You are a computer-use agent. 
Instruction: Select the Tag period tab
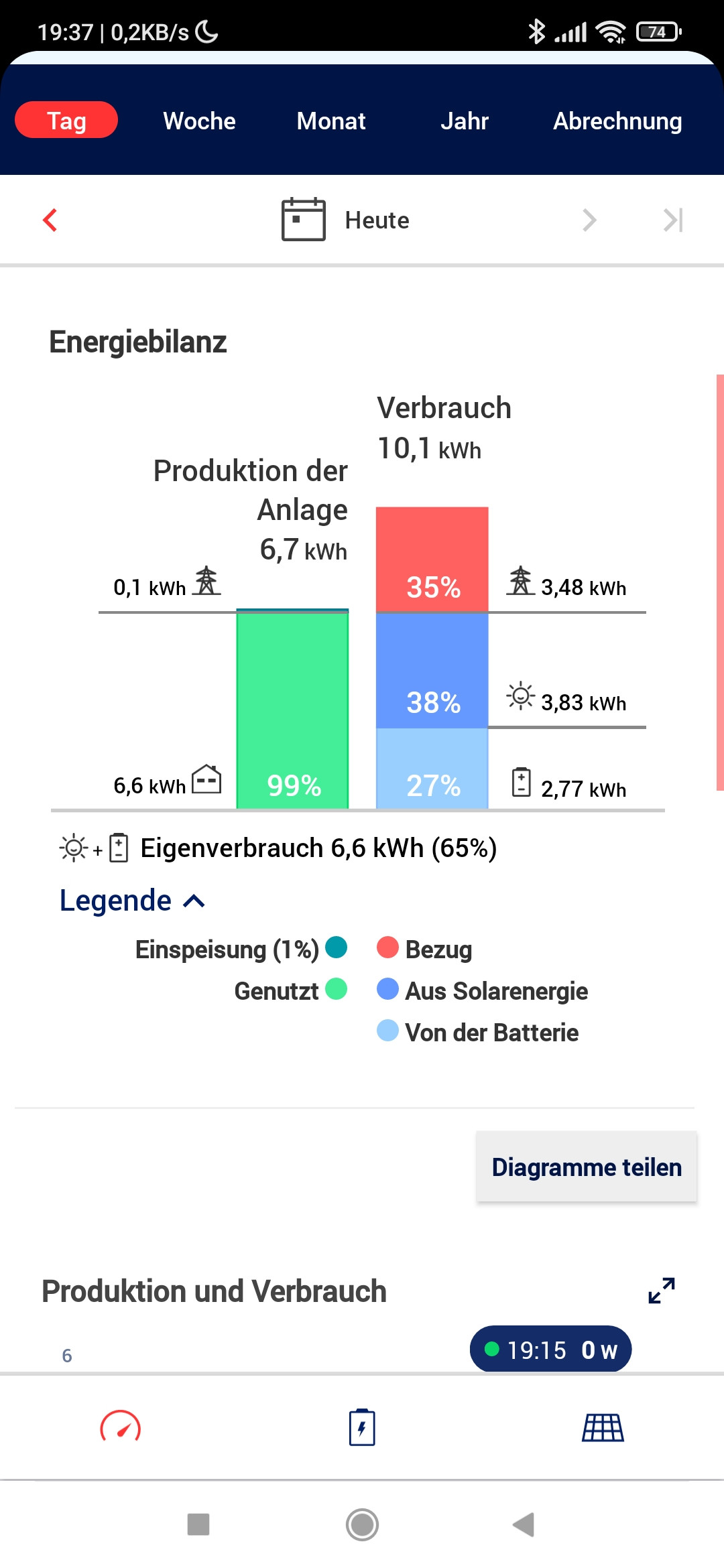click(x=66, y=121)
